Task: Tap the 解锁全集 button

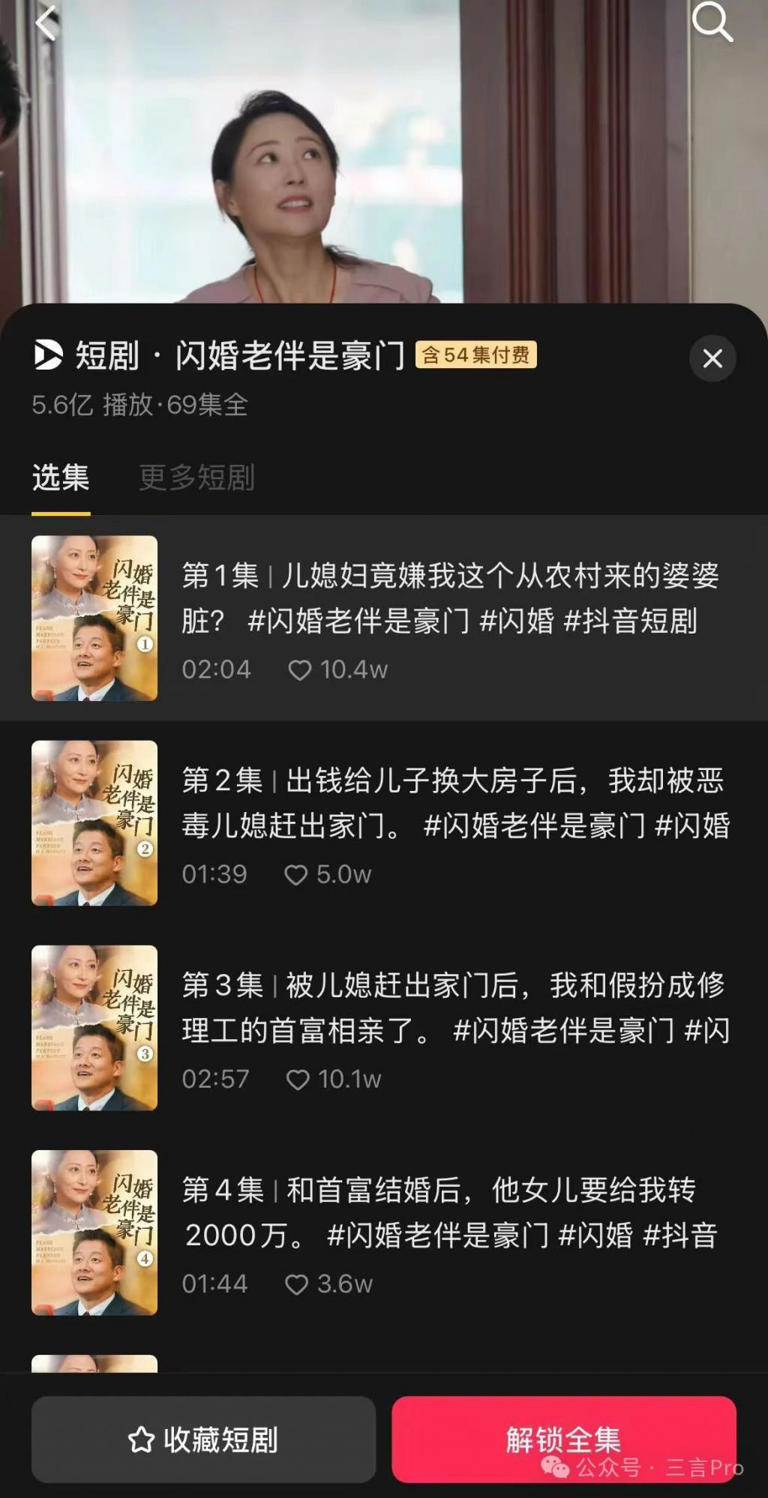Action: 563,1440
